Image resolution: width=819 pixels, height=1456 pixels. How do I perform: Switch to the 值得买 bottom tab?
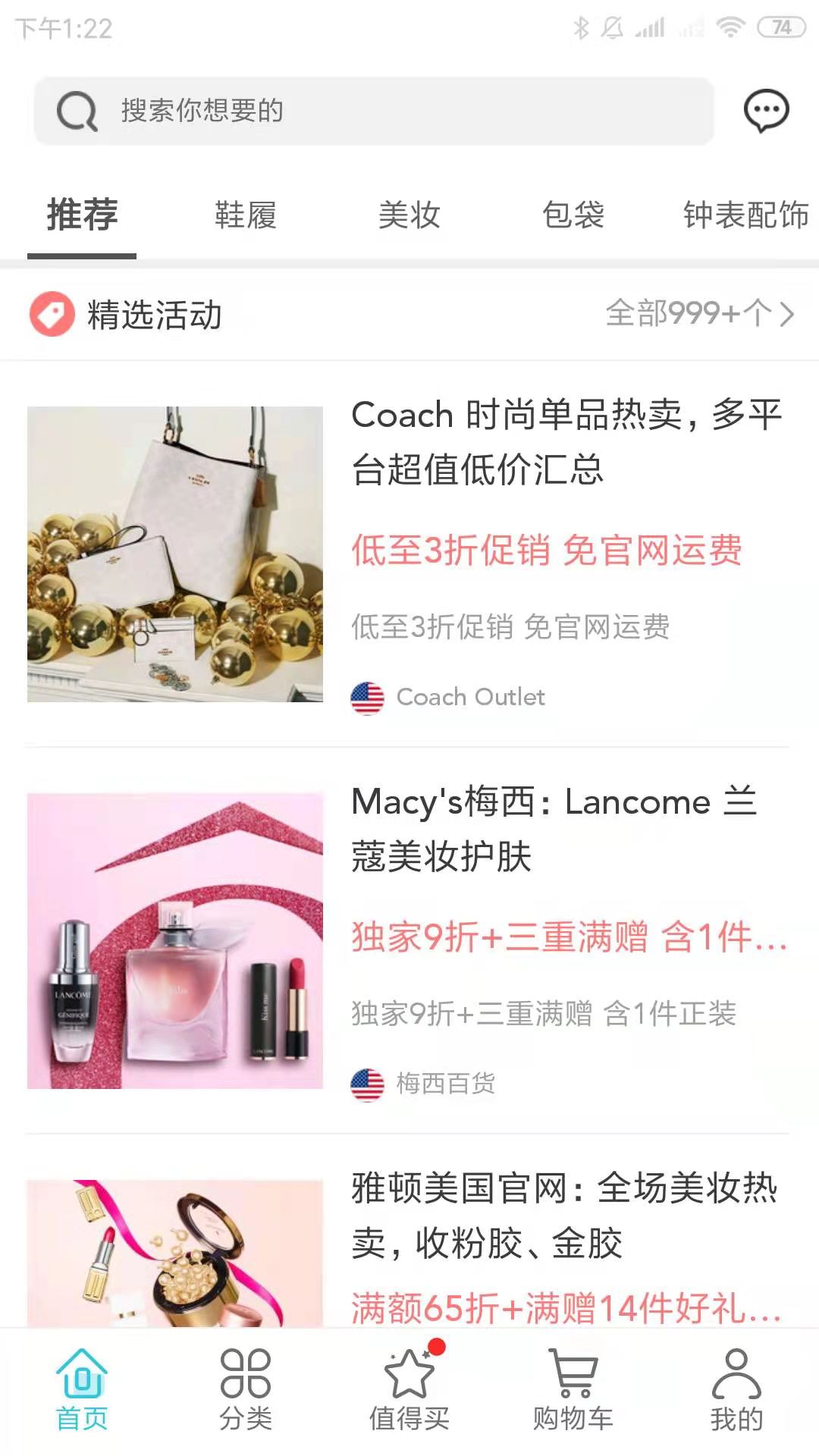point(409,1391)
